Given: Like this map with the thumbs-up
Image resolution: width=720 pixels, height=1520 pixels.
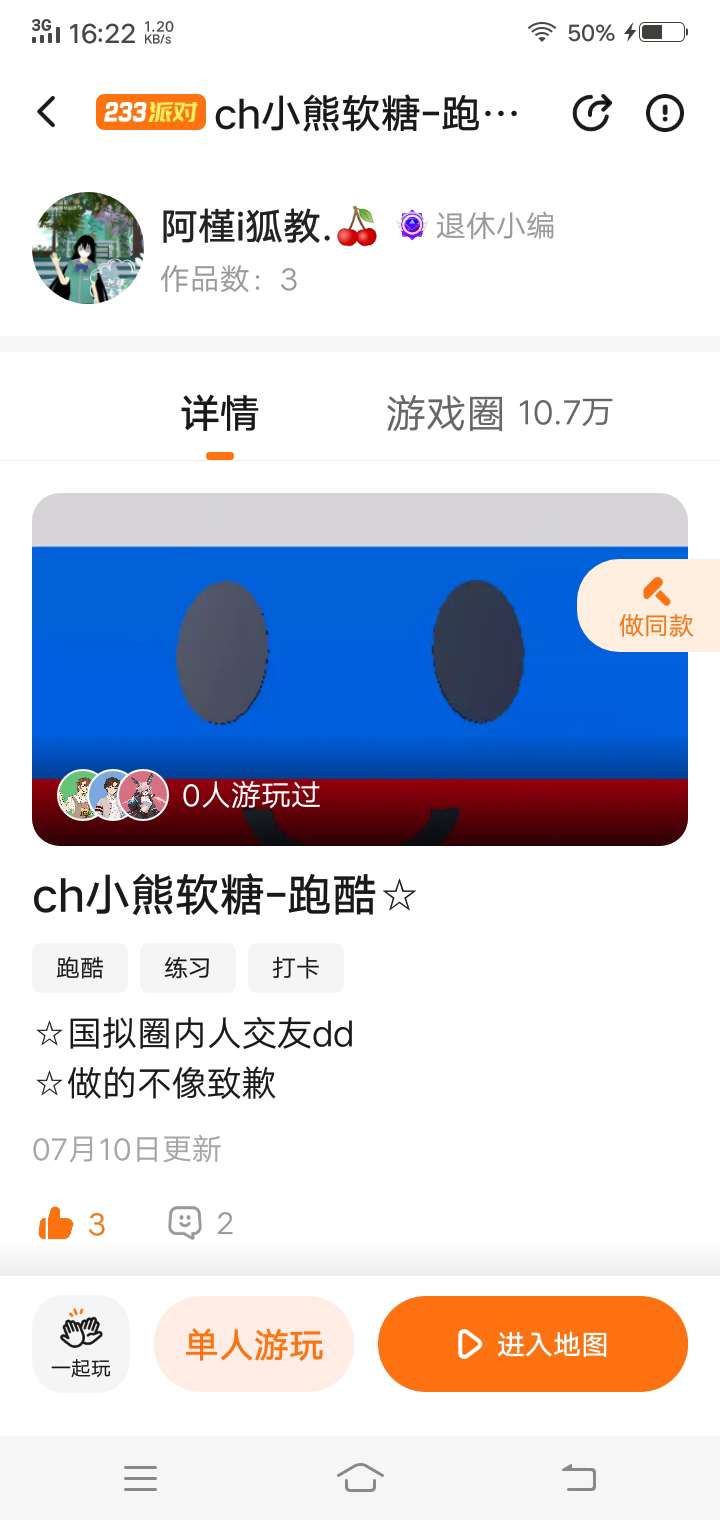Looking at the screenshot, I should (57, 1223).
